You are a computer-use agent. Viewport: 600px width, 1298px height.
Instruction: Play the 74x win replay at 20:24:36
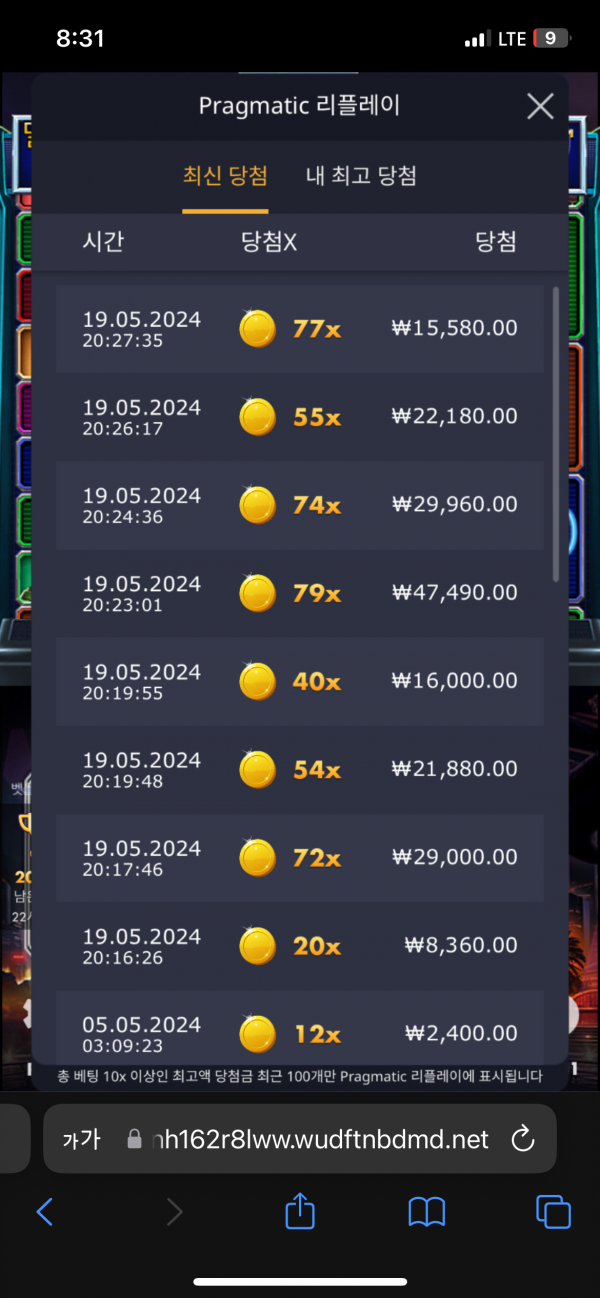pos(300,504)
